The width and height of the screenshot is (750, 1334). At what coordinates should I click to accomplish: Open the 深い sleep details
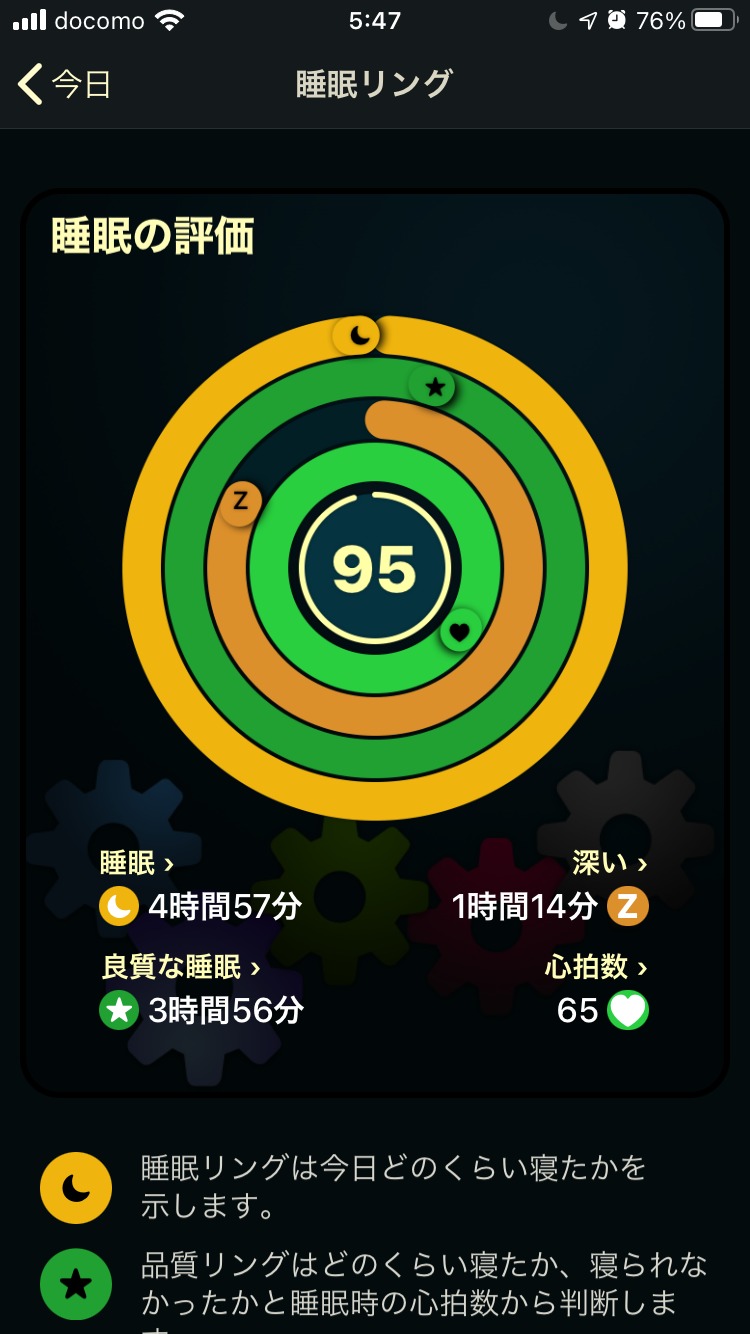(610, 862)
